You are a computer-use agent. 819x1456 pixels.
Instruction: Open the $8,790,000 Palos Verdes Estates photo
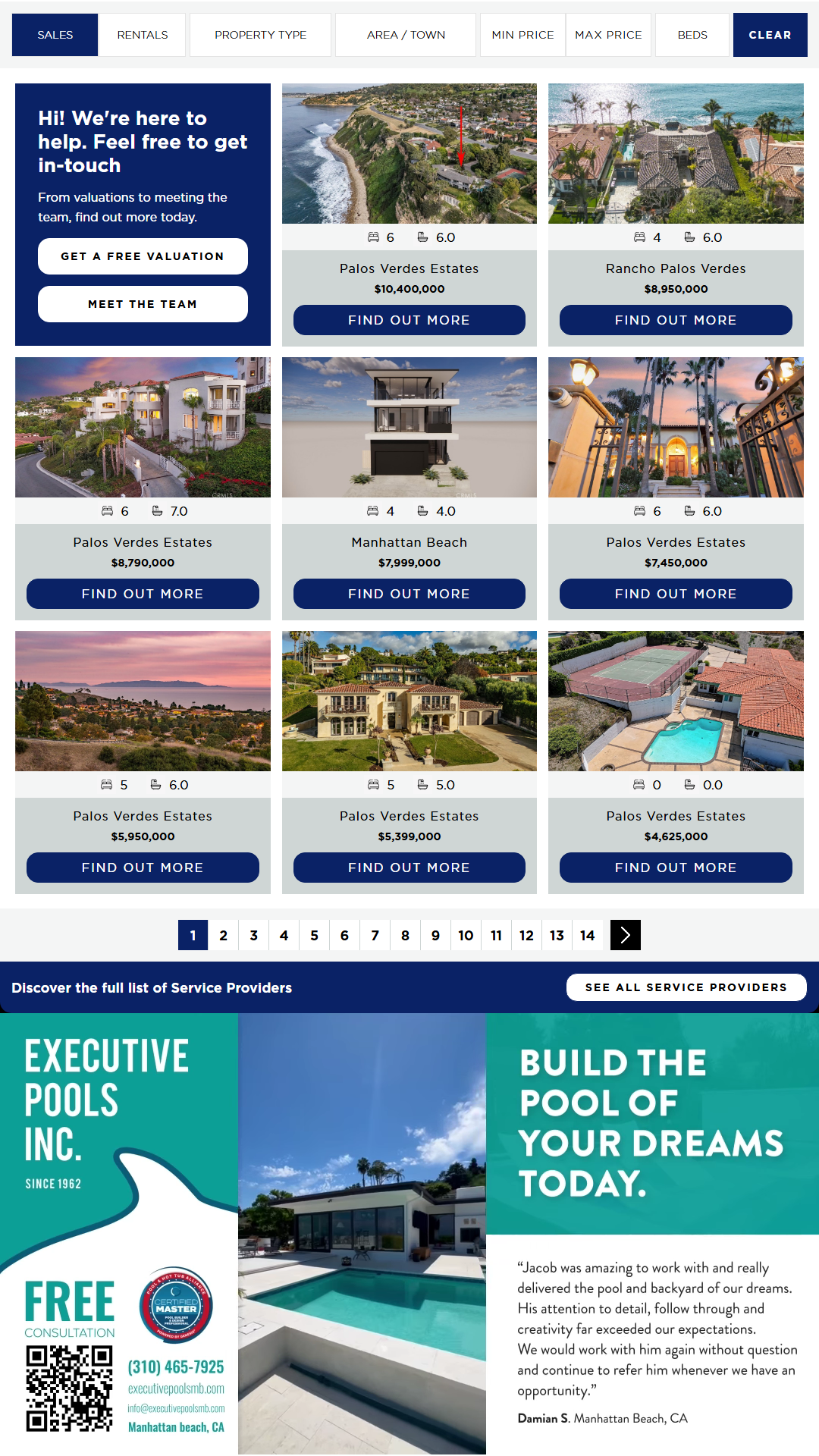tap(143, 427)
